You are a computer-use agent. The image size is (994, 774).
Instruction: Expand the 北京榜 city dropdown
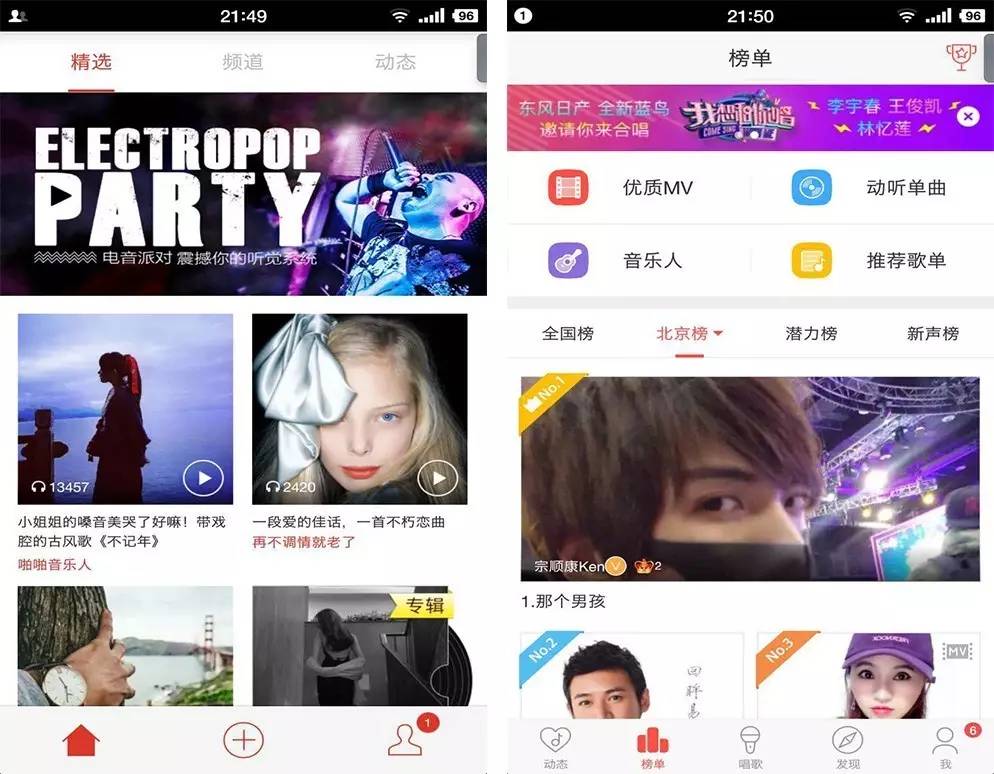click(x=718, y=334)
